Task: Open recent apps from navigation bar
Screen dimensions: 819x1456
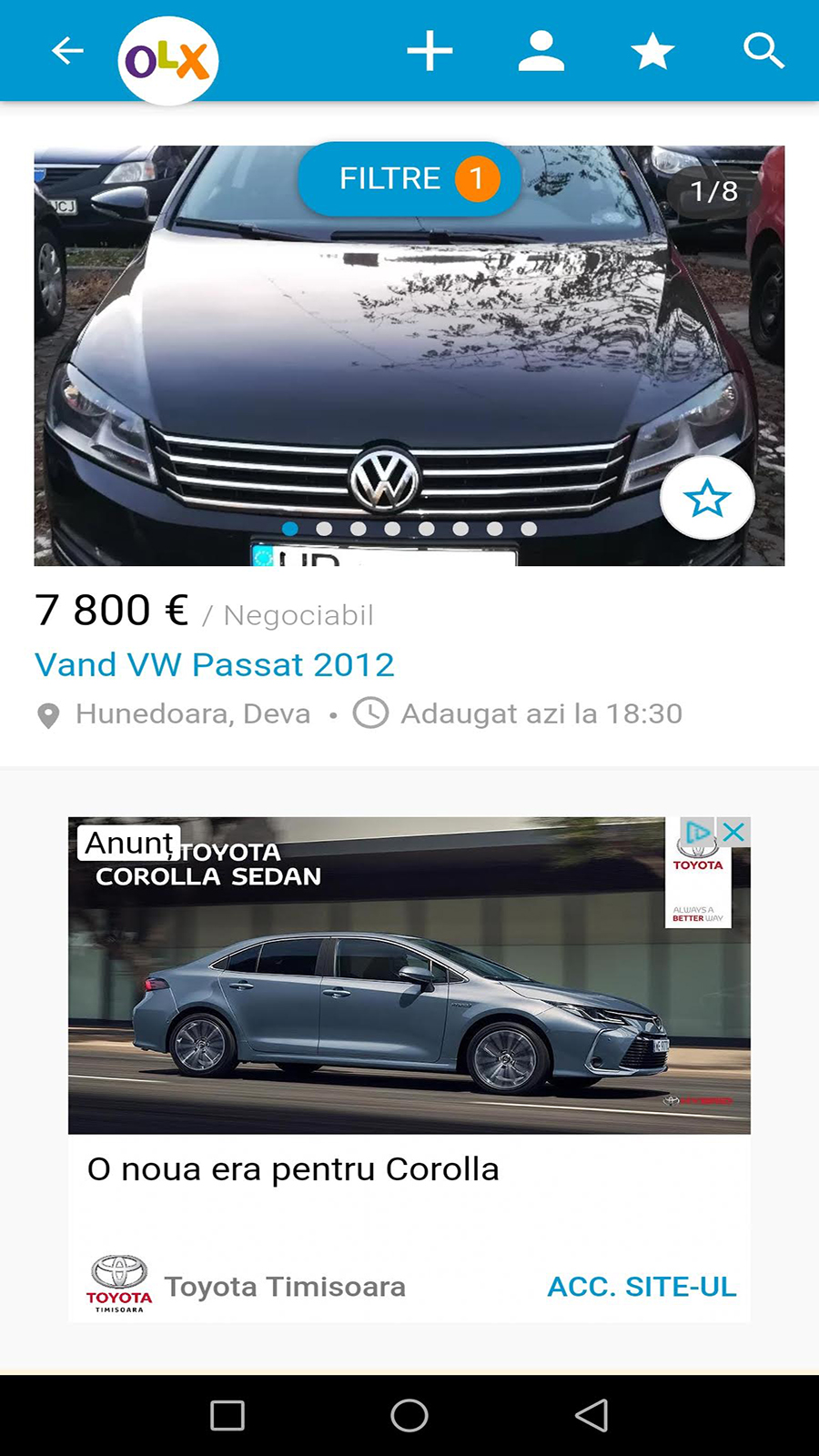Action: point(227,1415)
